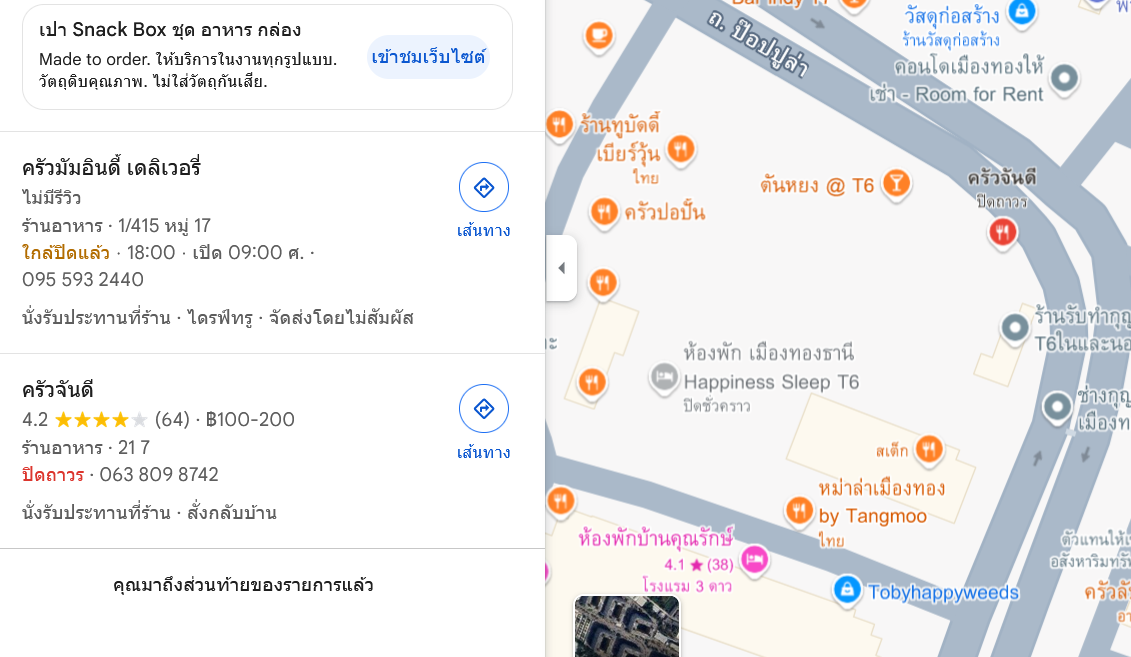Select the หม่าล่าเมืองทอง by Tangmoo pin
Image resolution: width=1131 pixels, height=657 pixels.
click(x=798, y=511)
